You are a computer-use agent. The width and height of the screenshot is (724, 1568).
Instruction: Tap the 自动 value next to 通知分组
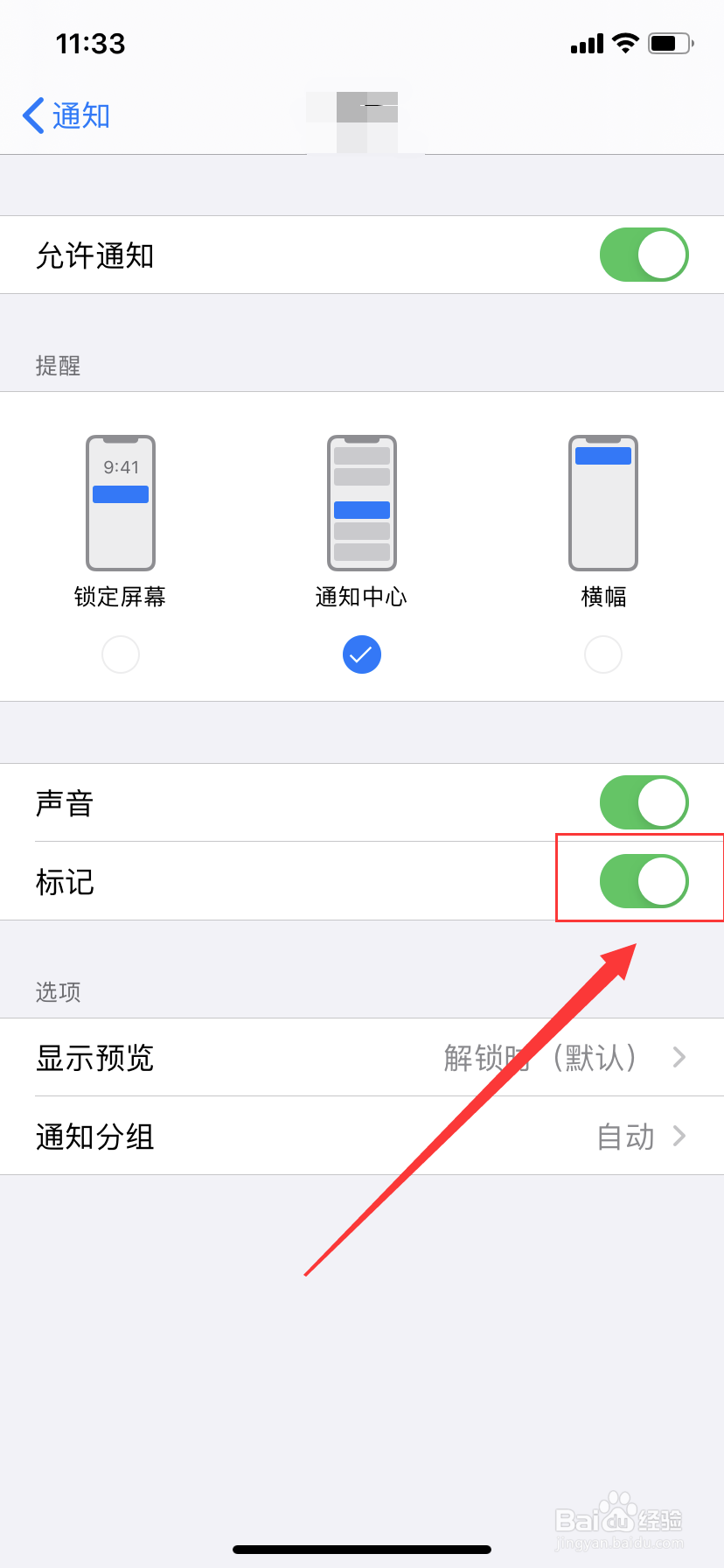tap(626, 1137)
